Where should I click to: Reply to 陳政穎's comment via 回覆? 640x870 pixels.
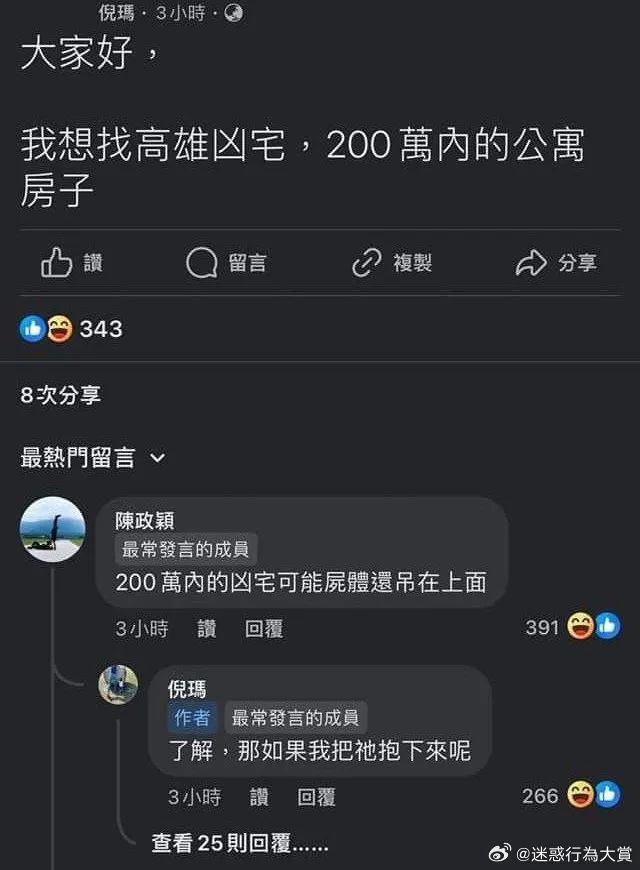tap(264, 628)
